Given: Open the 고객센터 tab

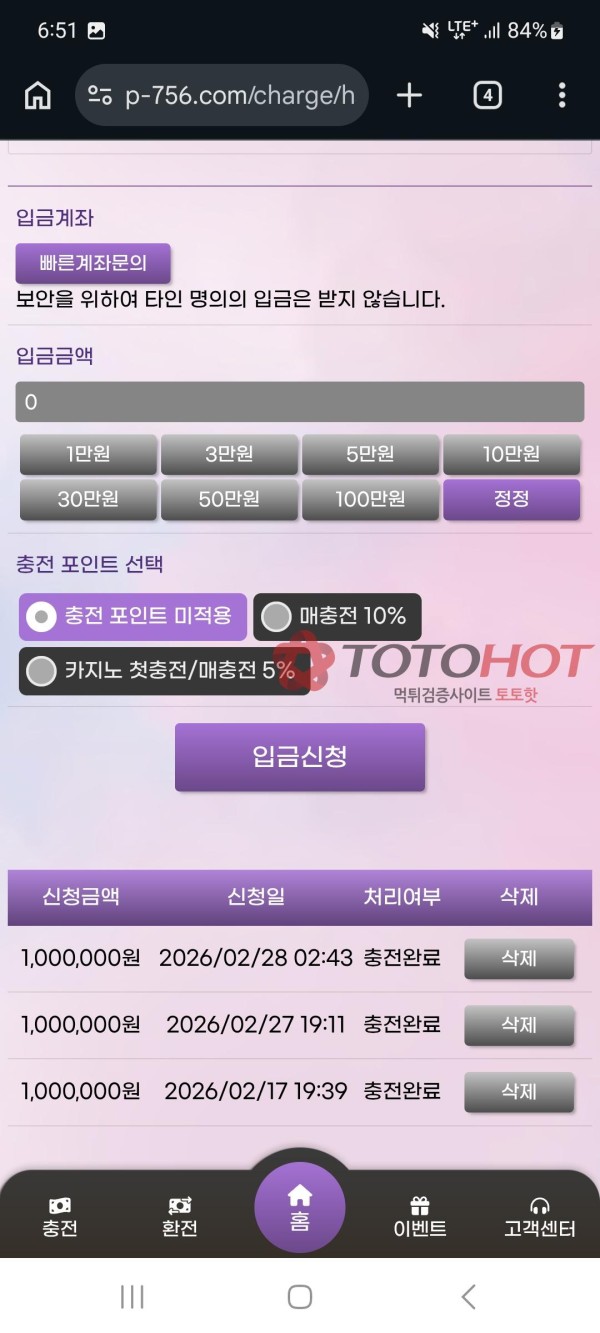Looking at the screenshot, I should [x=540, y=1217].
